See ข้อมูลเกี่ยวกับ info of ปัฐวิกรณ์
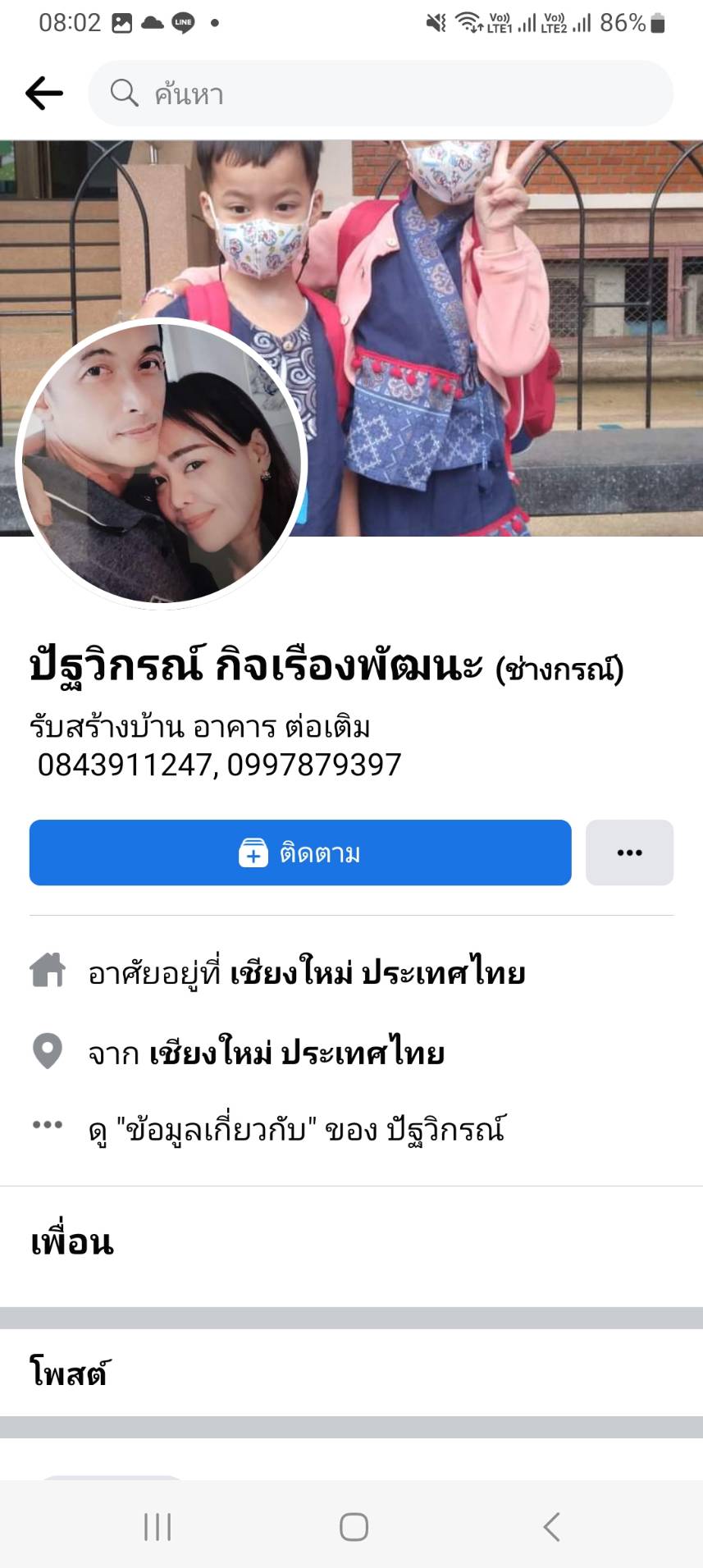 [x=296, y=1130]
